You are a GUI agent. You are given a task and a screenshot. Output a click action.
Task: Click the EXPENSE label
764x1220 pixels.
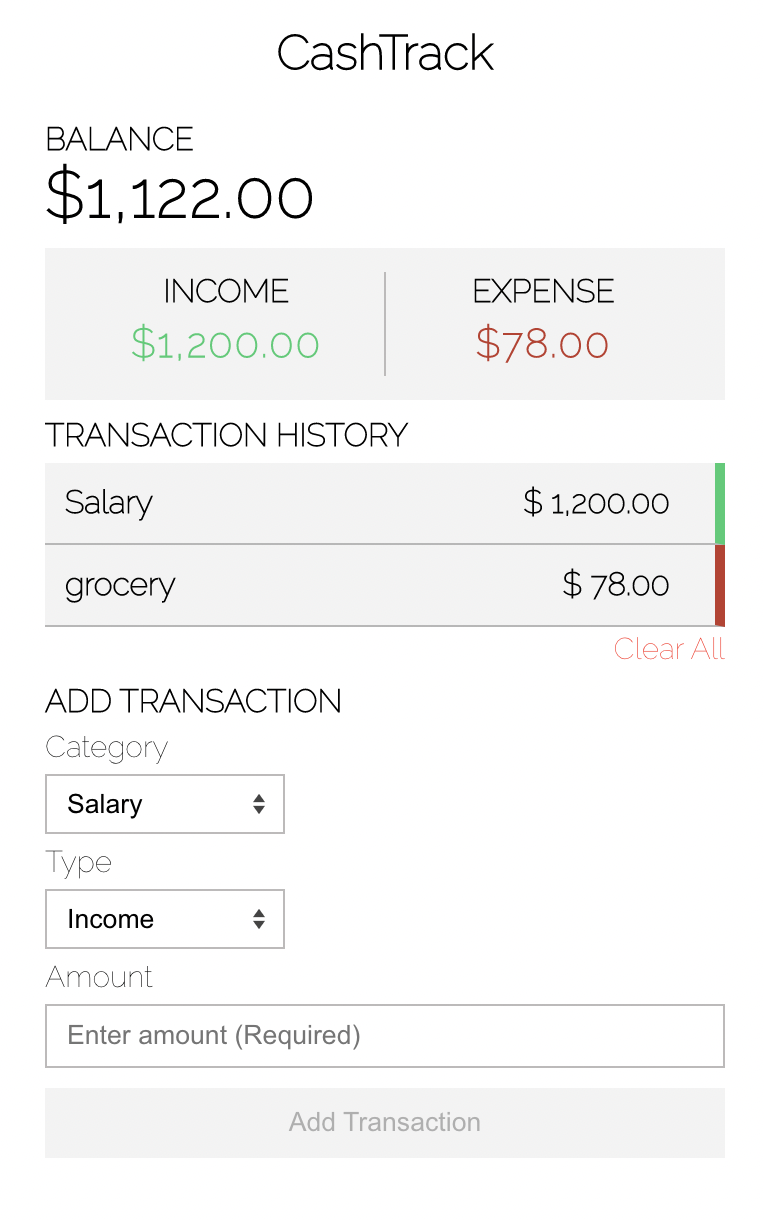543,291
